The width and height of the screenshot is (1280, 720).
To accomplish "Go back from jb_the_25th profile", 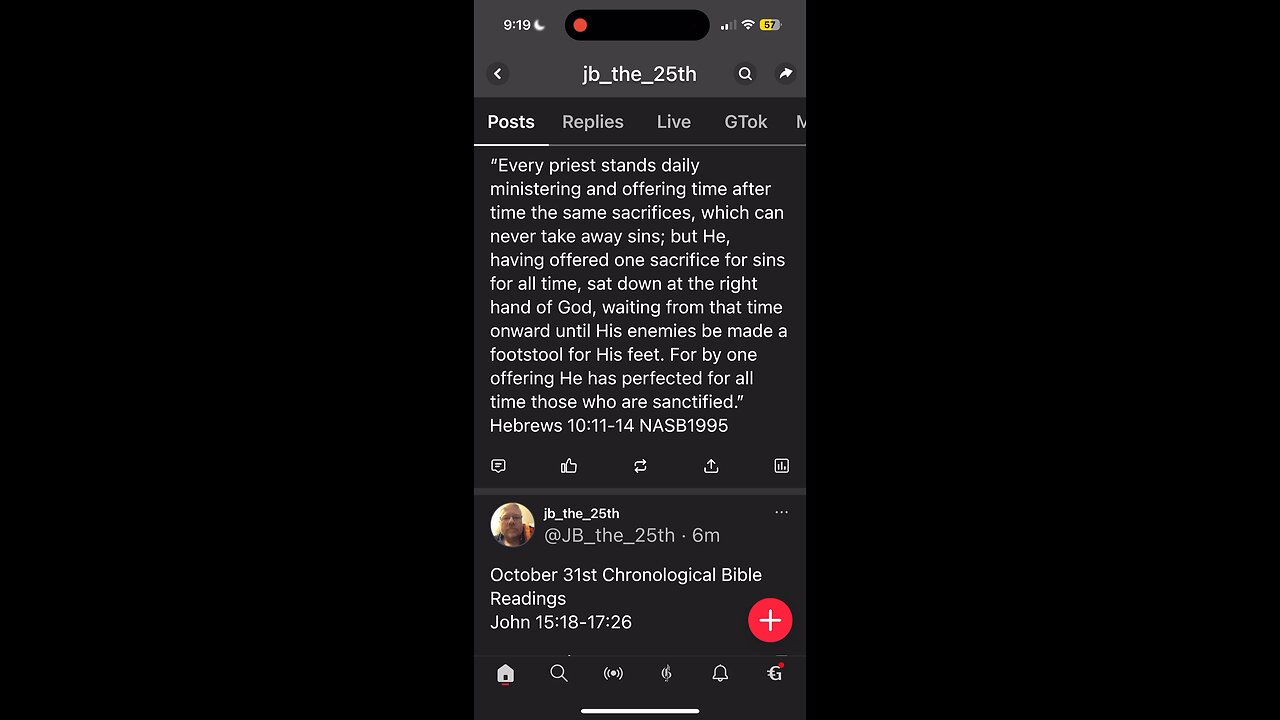I will point(498,74).
